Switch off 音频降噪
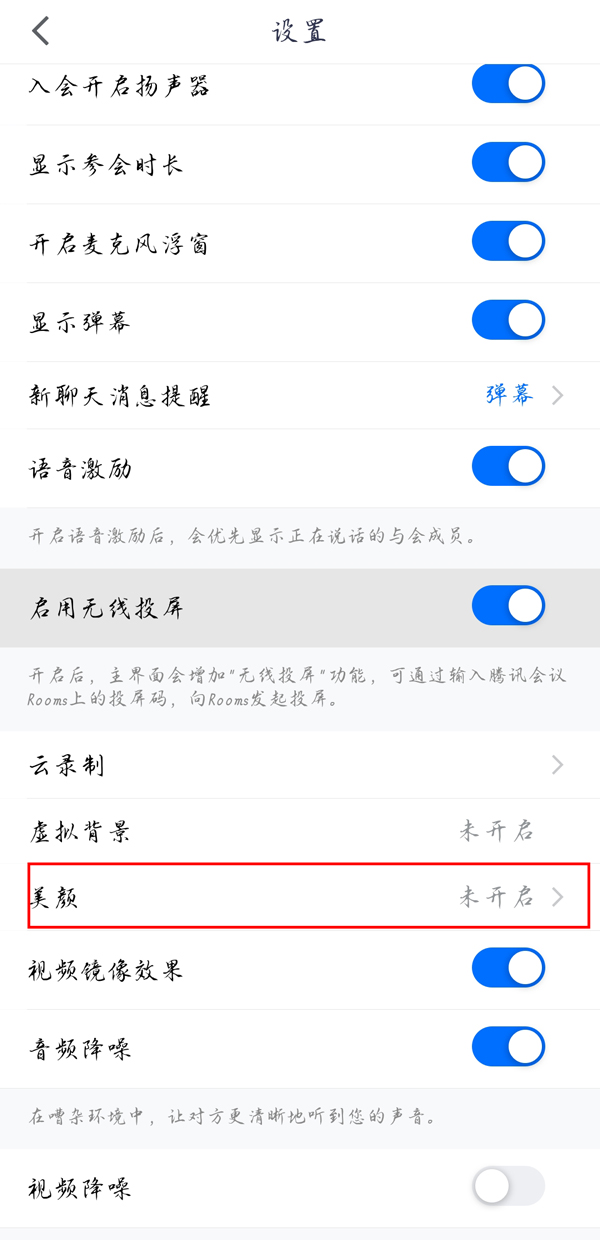 click(508, 1048)
